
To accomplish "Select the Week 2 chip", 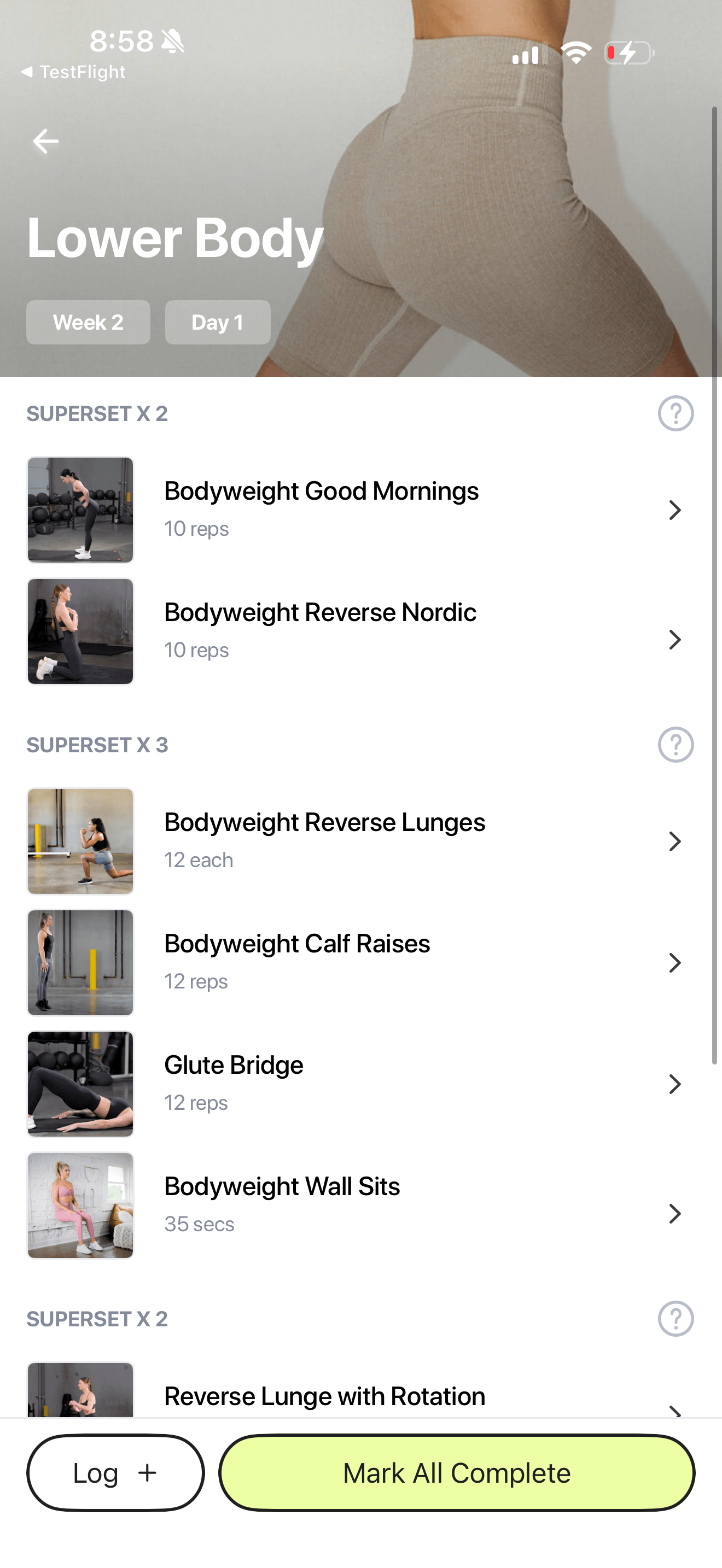I will 88,322.
